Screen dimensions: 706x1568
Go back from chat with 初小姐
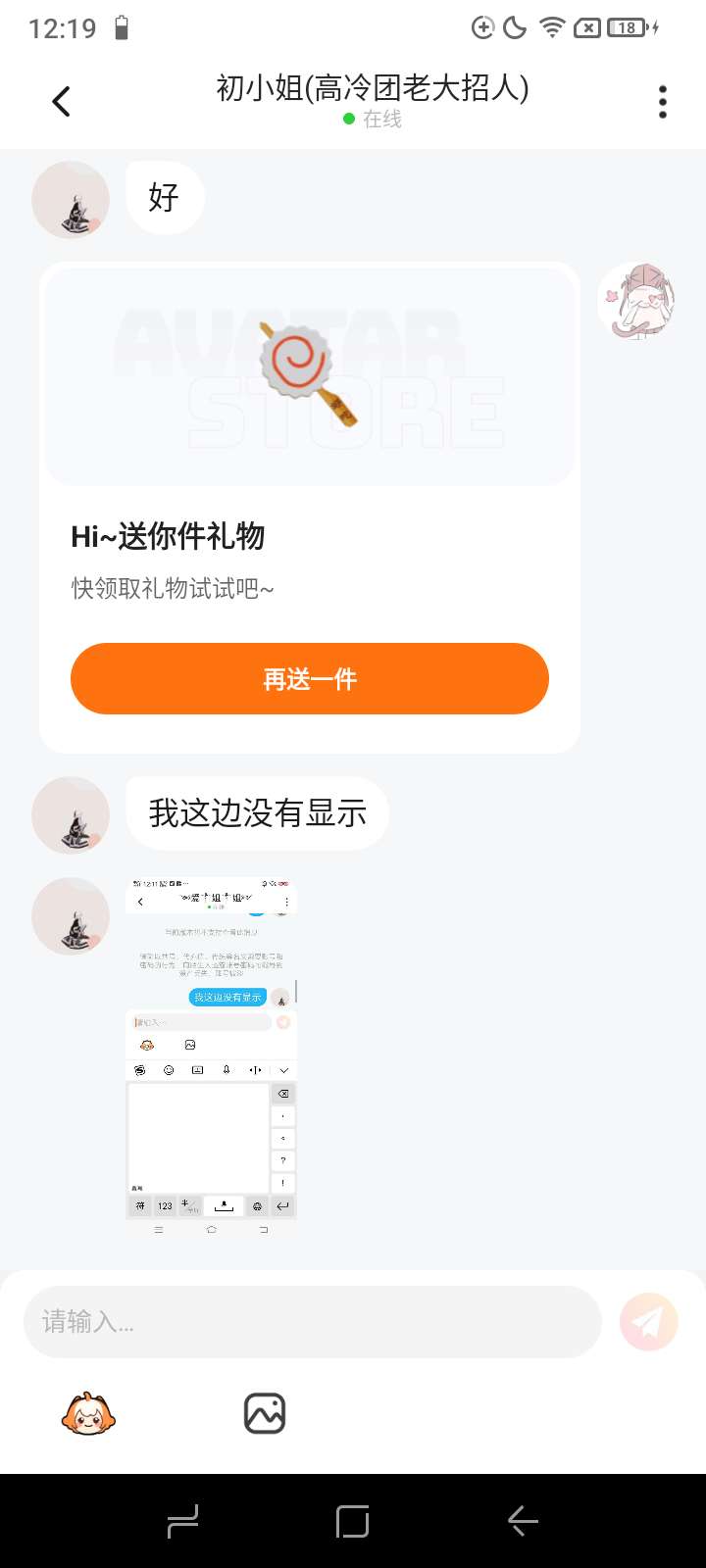61,101
